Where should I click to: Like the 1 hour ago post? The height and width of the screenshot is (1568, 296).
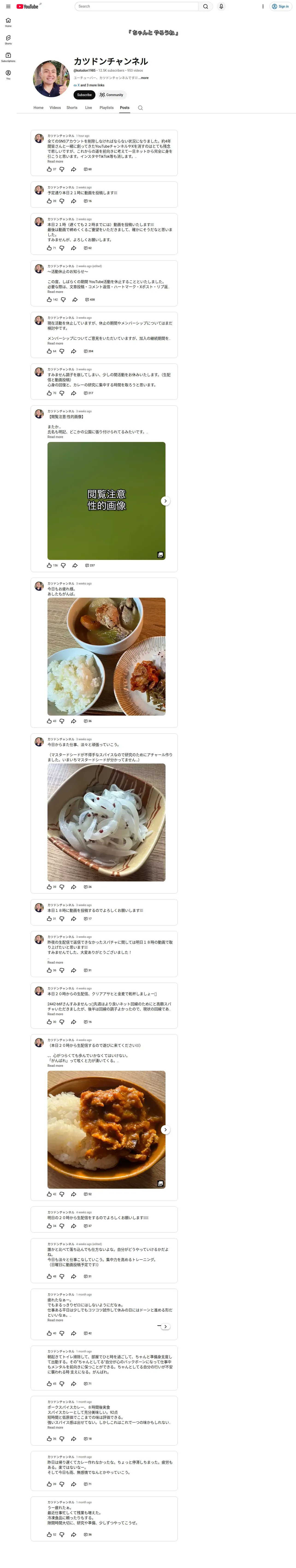coord(49,169)
